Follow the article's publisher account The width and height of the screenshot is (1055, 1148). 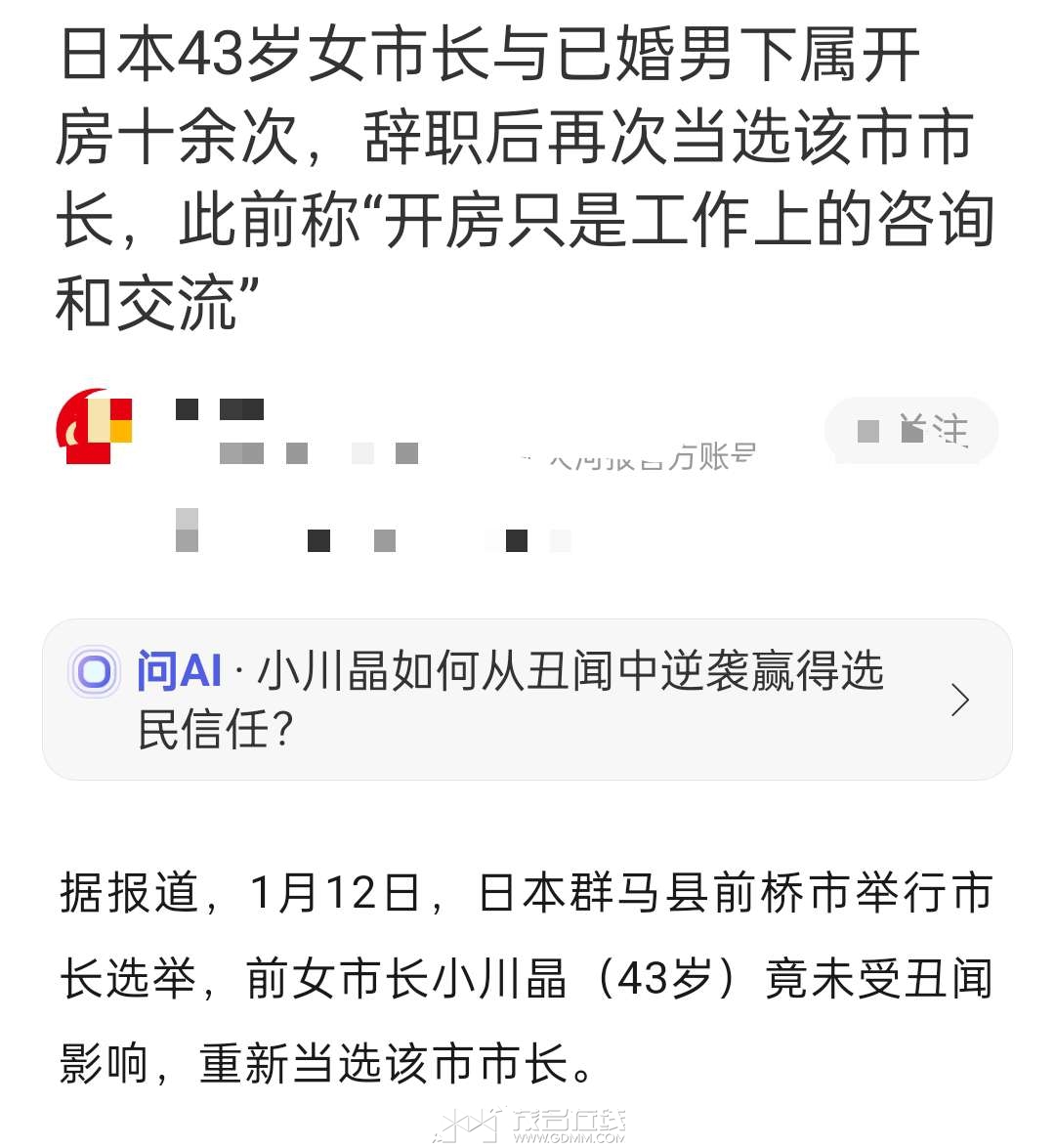click(x=911, y=431)
